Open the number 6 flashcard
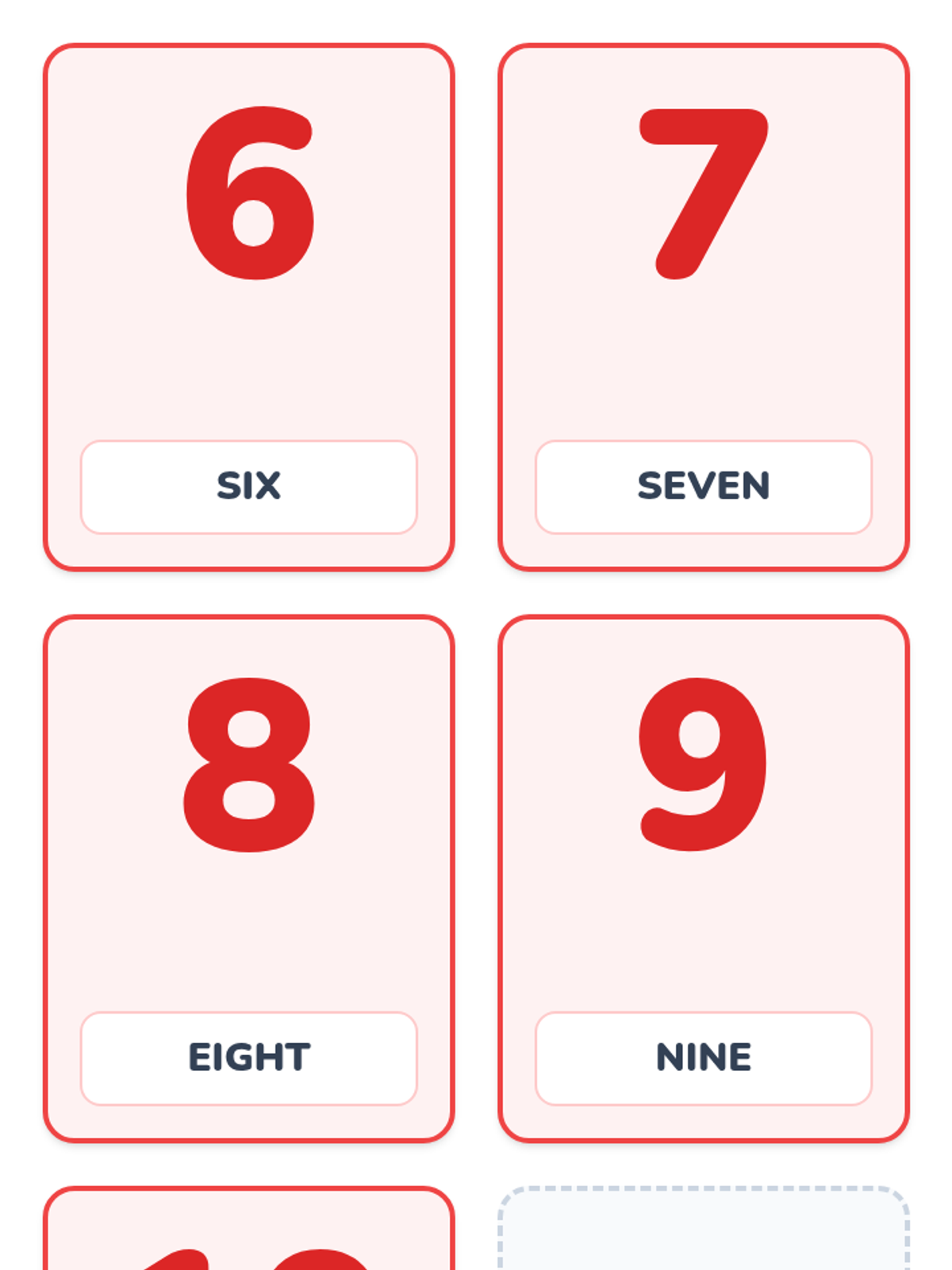 click(x=248, y=307)
